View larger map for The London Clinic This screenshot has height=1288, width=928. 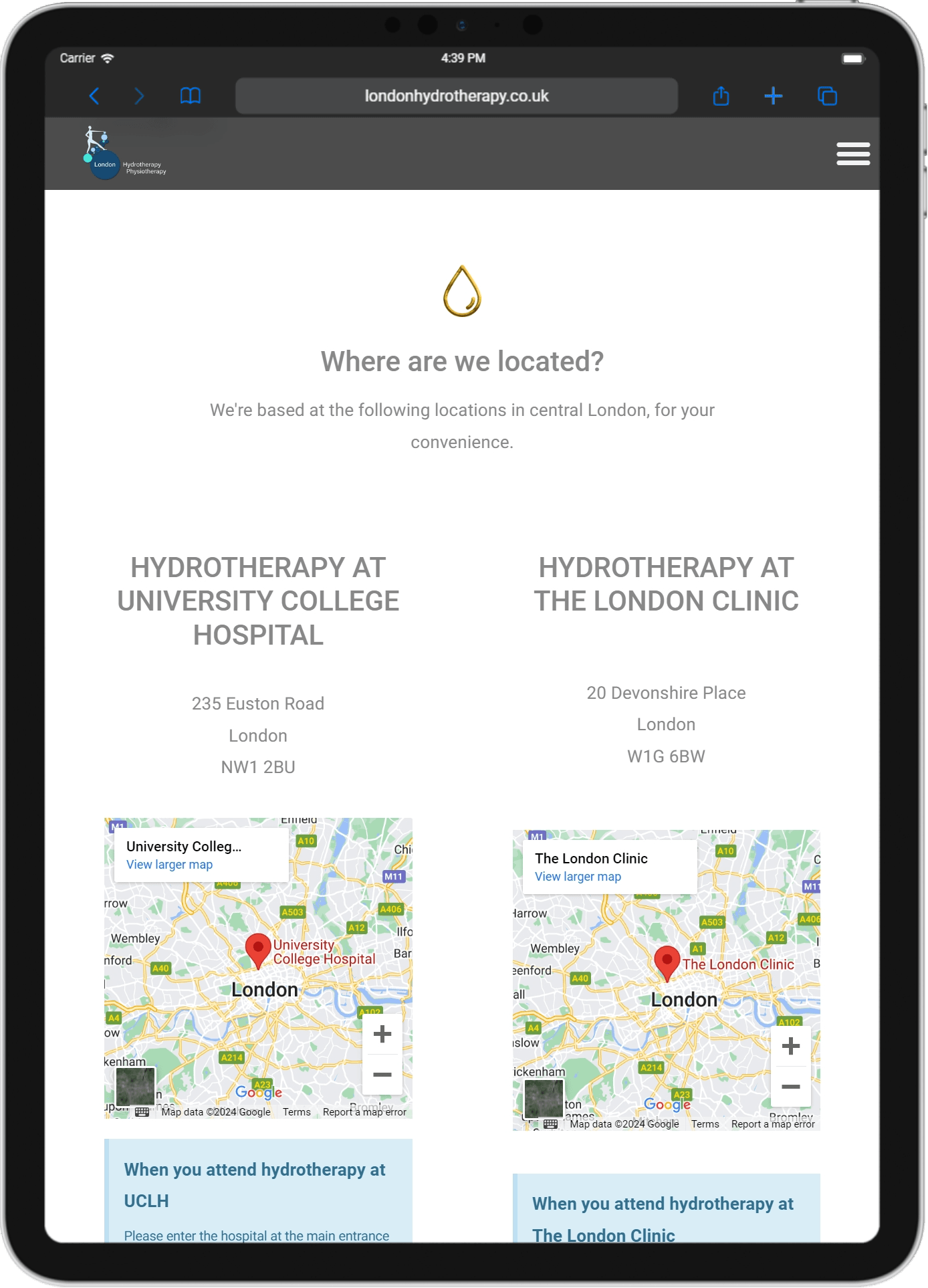click(578, 877)
